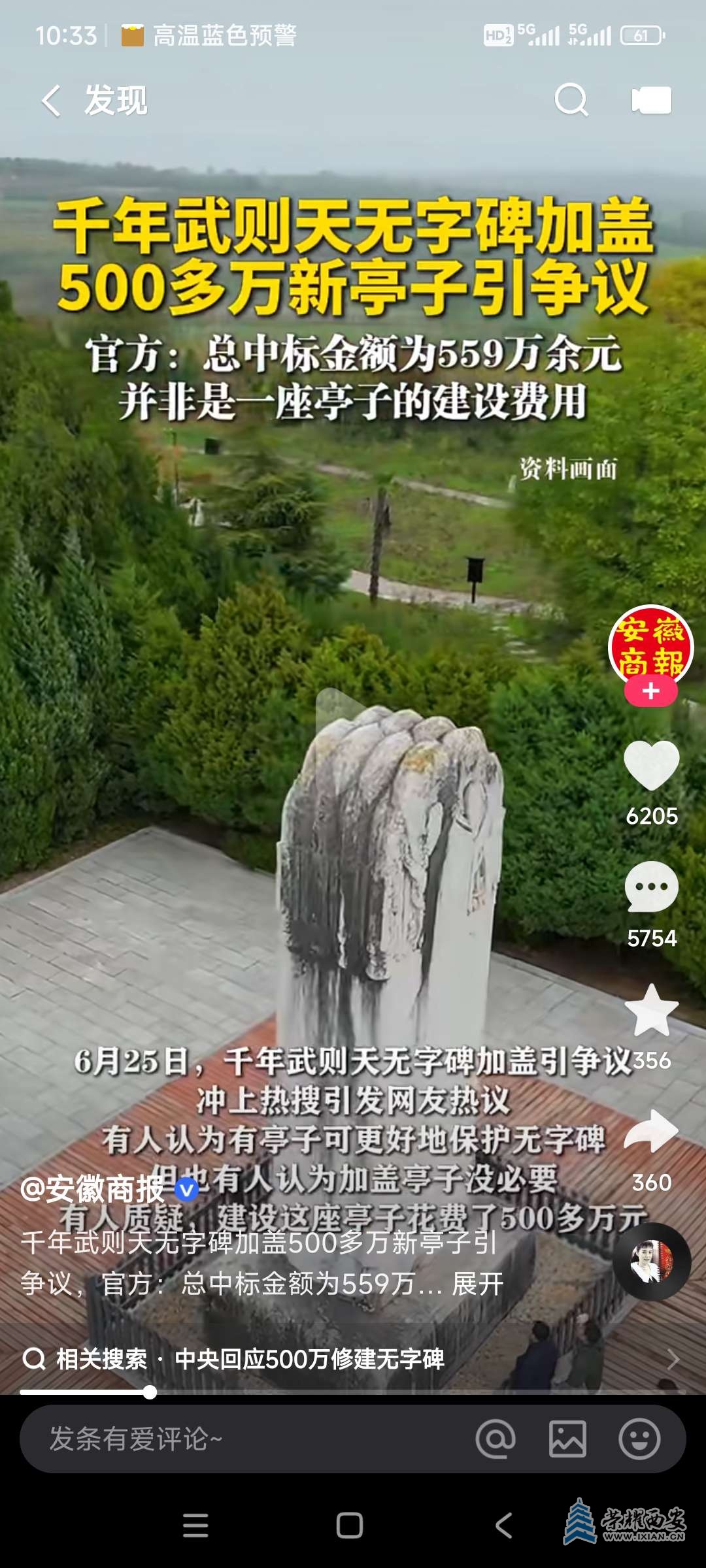The width and height of the screenshot is (706, 1568).
Task: Open related search 中央回应500万修建无字碑
Action: (309, 1360)
